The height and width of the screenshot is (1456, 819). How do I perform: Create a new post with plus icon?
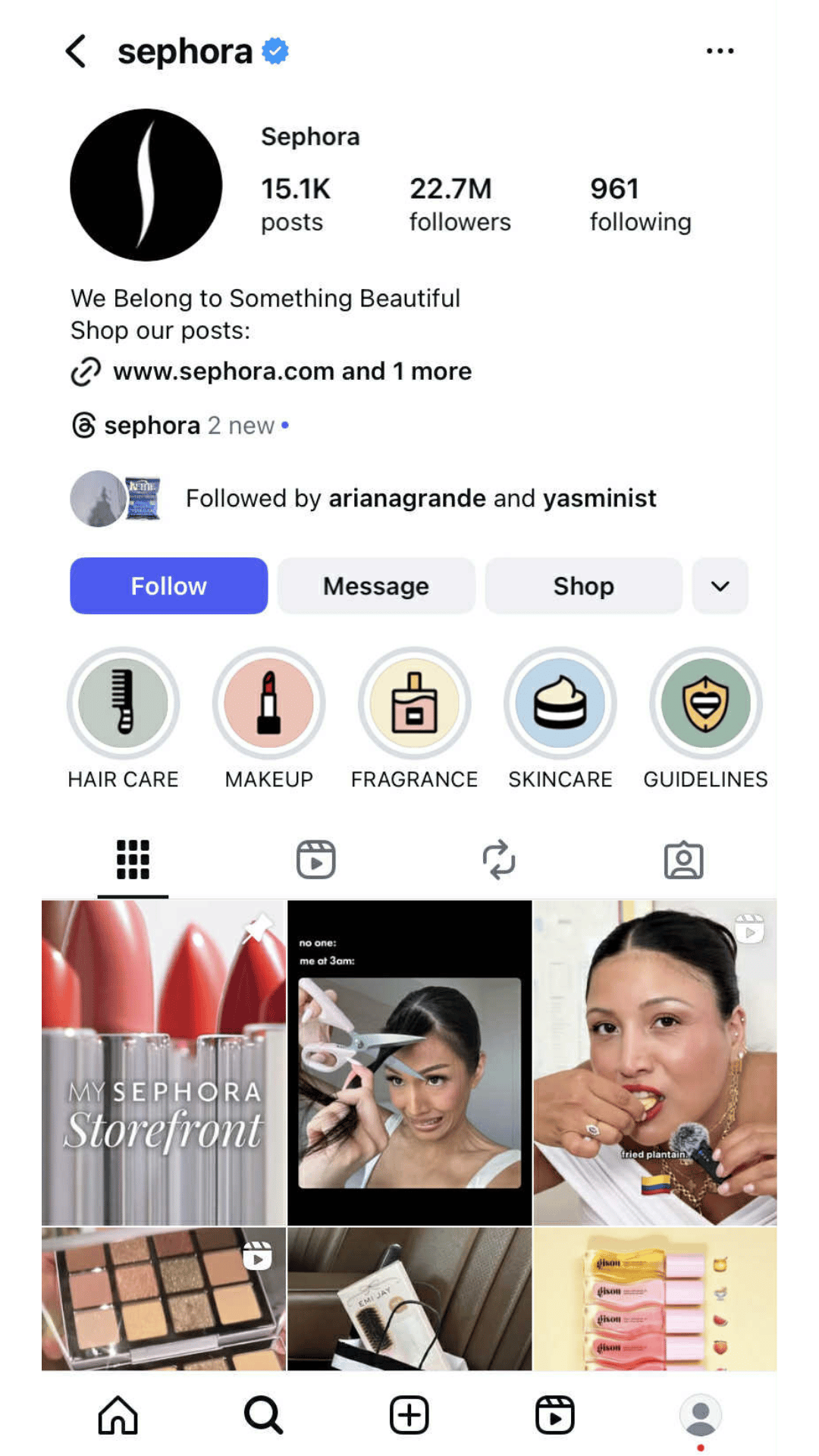[x=409, y=1414]
